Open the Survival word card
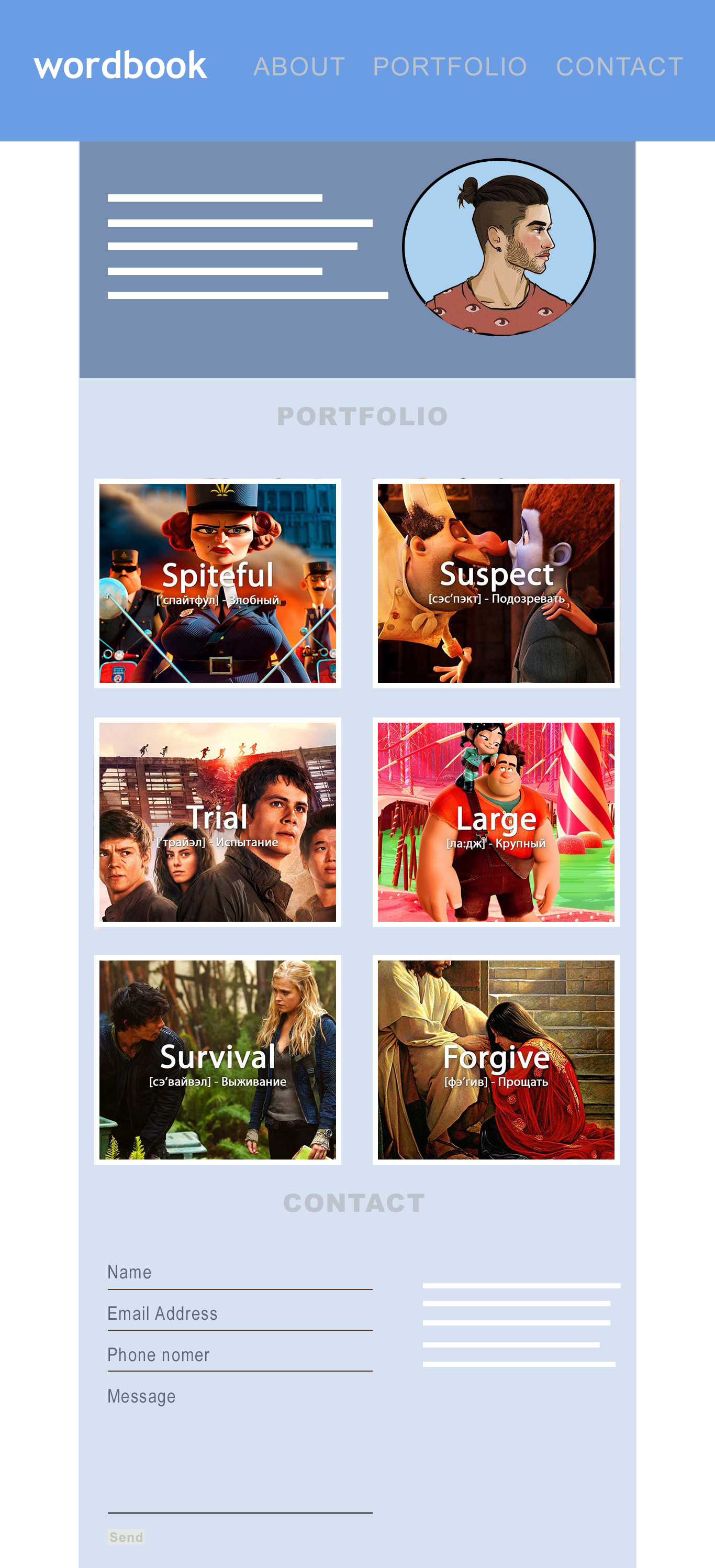 [217, 1060]
